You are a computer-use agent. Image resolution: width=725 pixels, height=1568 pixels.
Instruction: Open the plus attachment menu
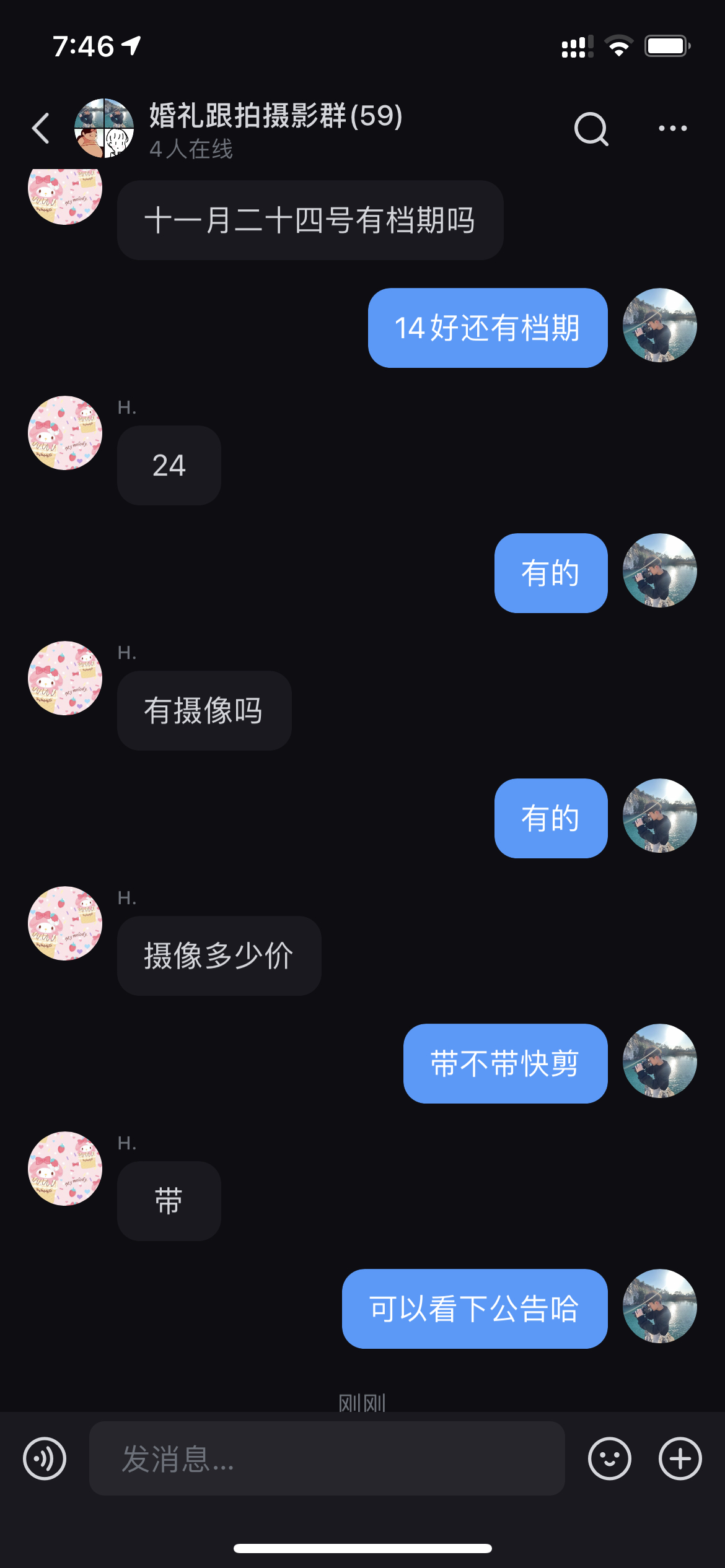pos(680,1458)
